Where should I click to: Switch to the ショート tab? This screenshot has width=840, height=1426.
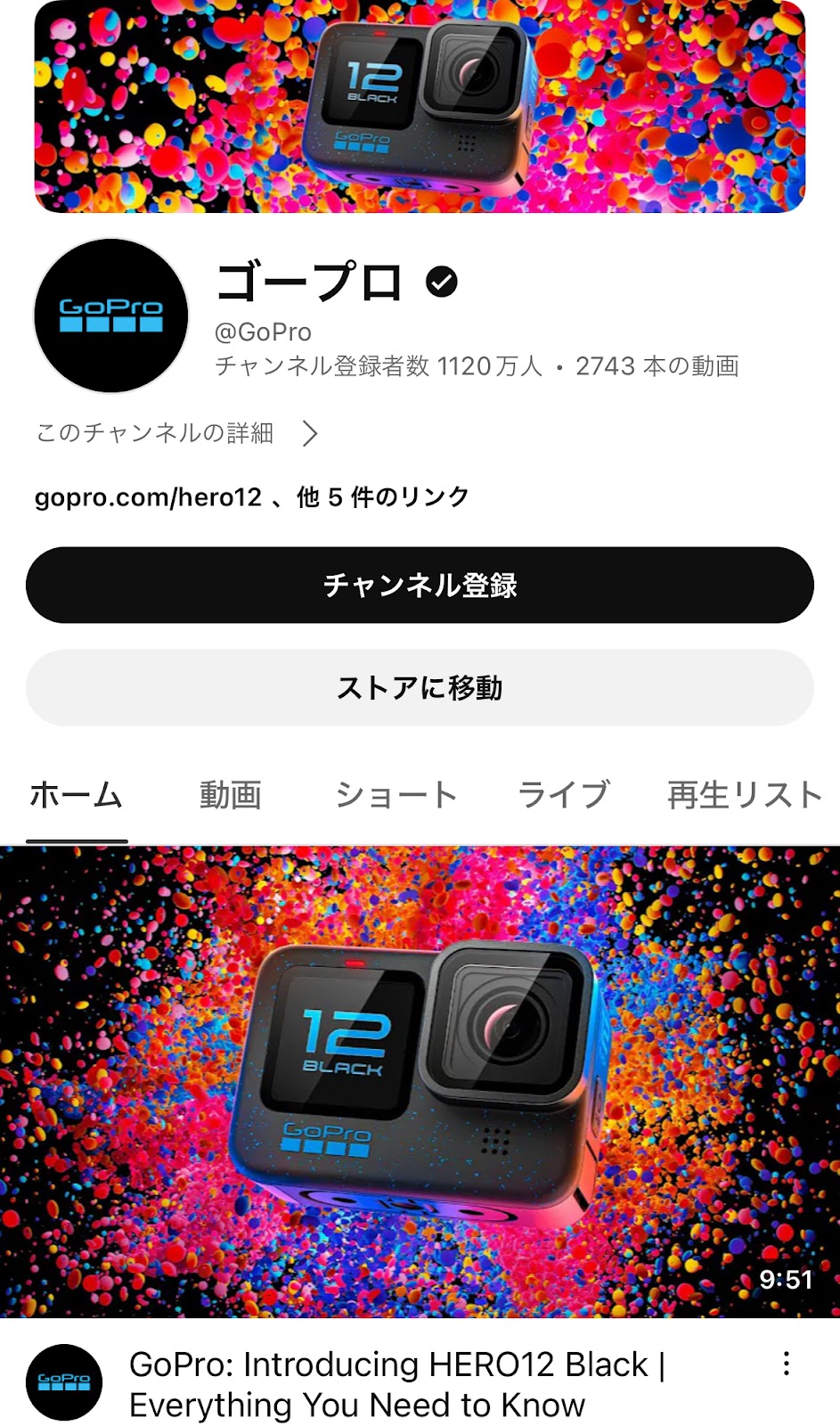396,795
